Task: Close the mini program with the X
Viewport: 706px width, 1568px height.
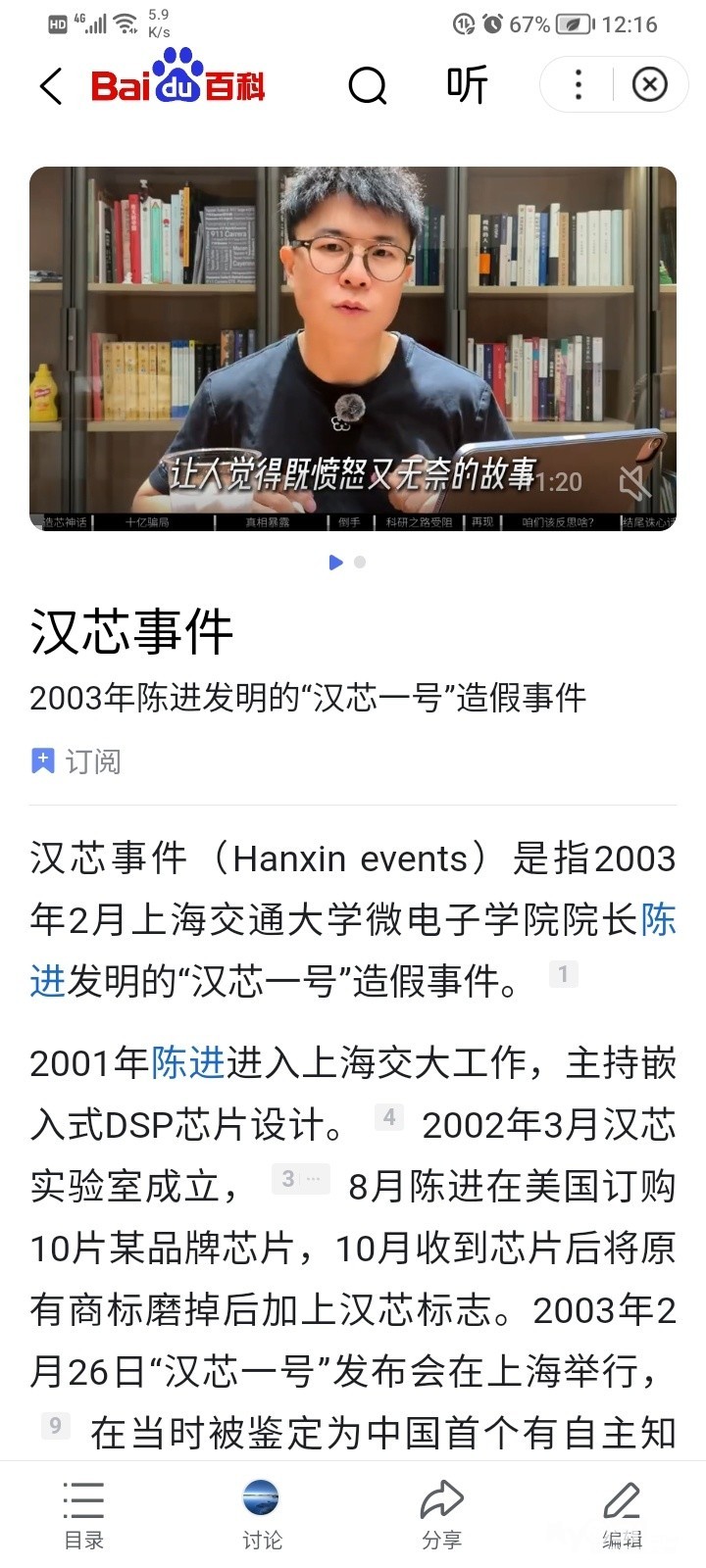Action: point(649,85)
